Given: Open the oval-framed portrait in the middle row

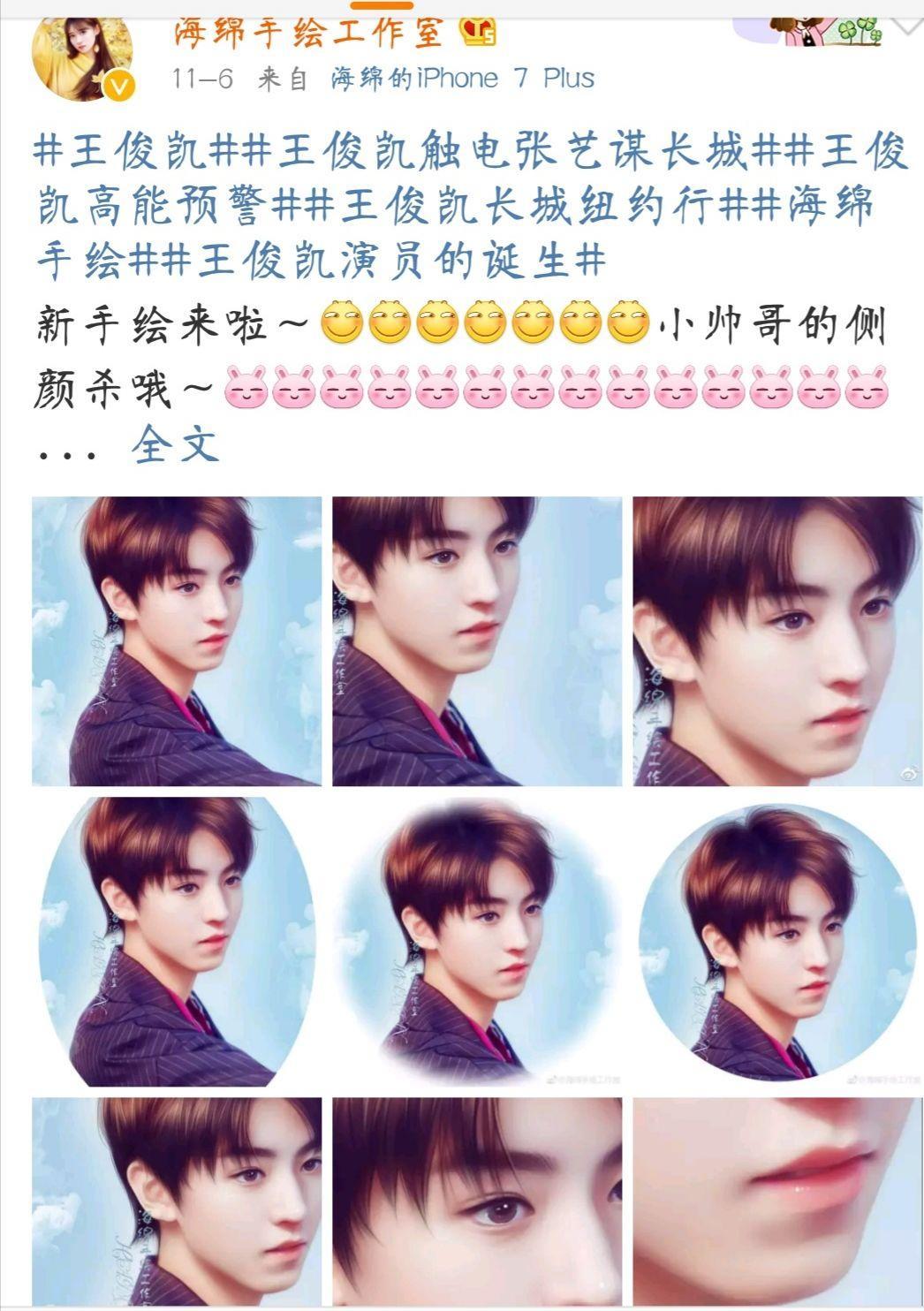Looking at the screenshot, I should click(x=177, y=942).
